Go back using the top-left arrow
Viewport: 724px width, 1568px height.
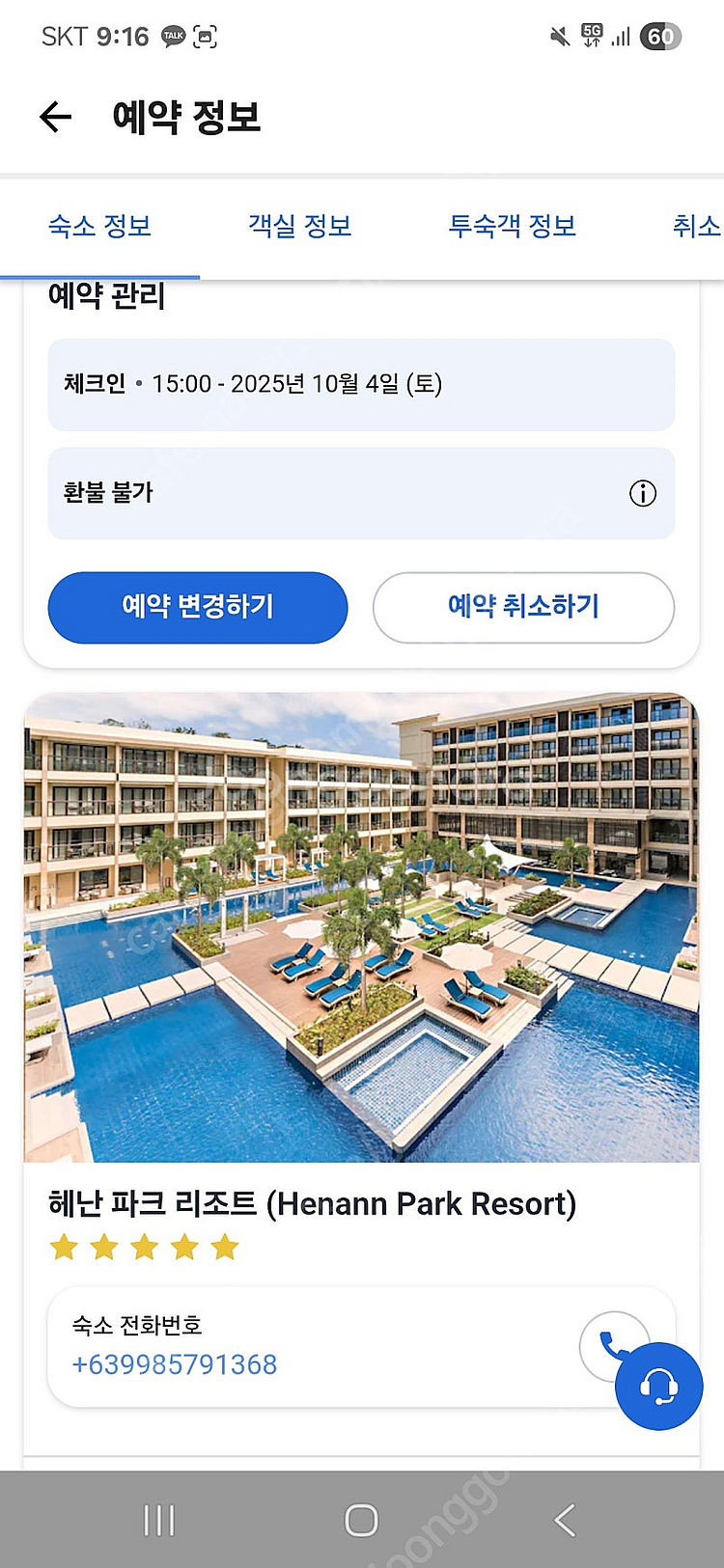pyautogui.click(x=56, y=118)
